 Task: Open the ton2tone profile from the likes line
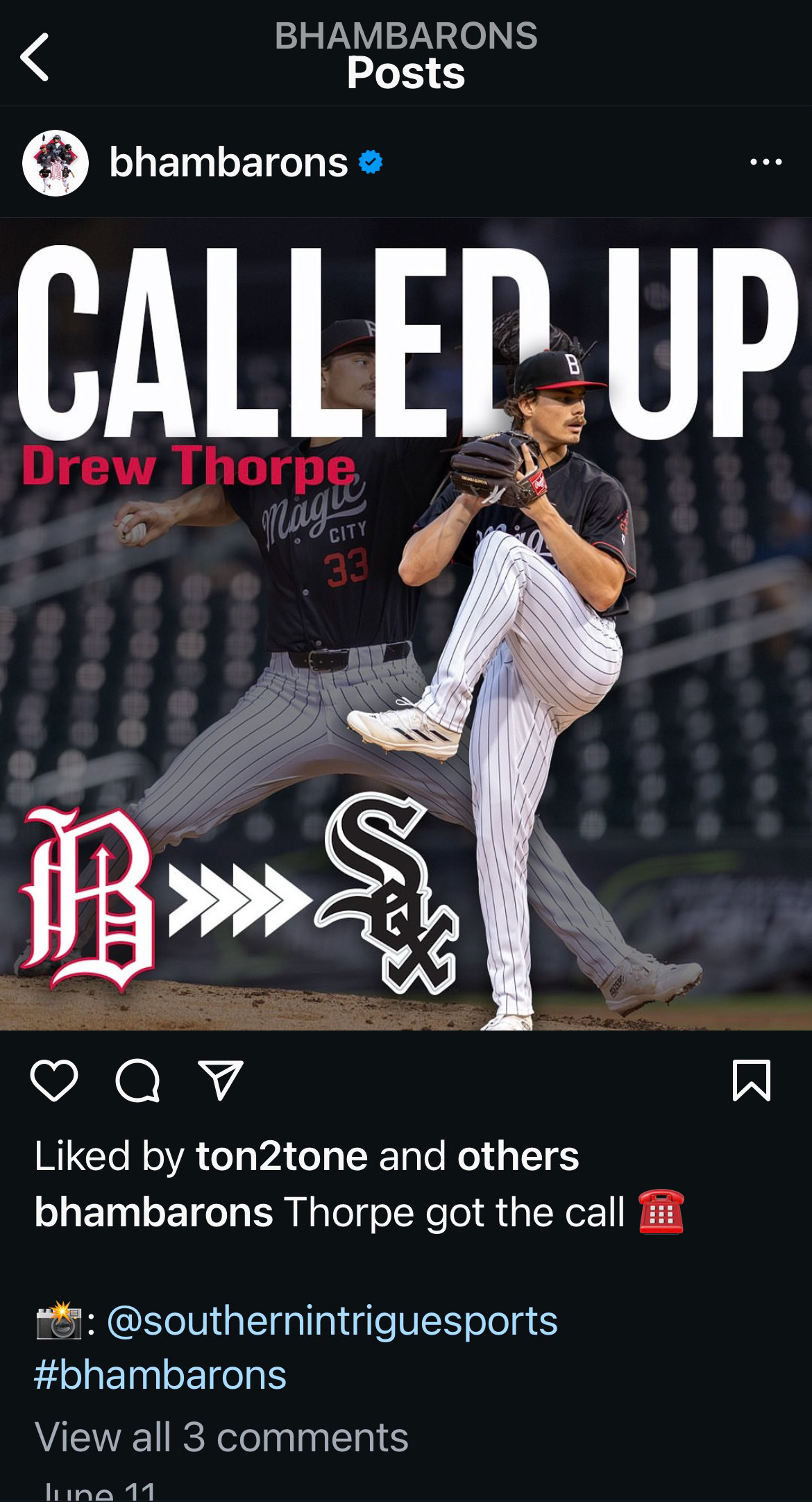[x=281, y=1156]
